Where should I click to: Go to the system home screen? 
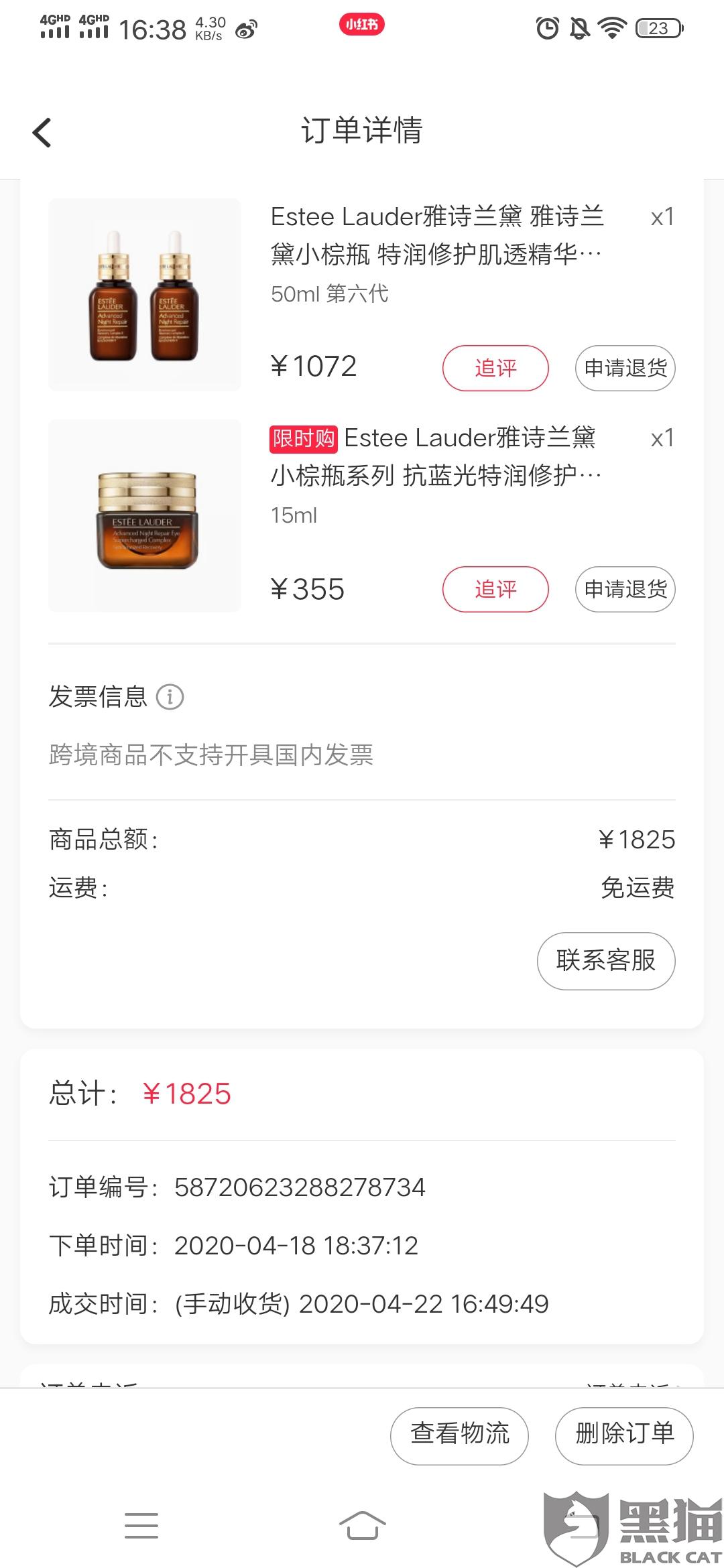[x=362, y=1526]
